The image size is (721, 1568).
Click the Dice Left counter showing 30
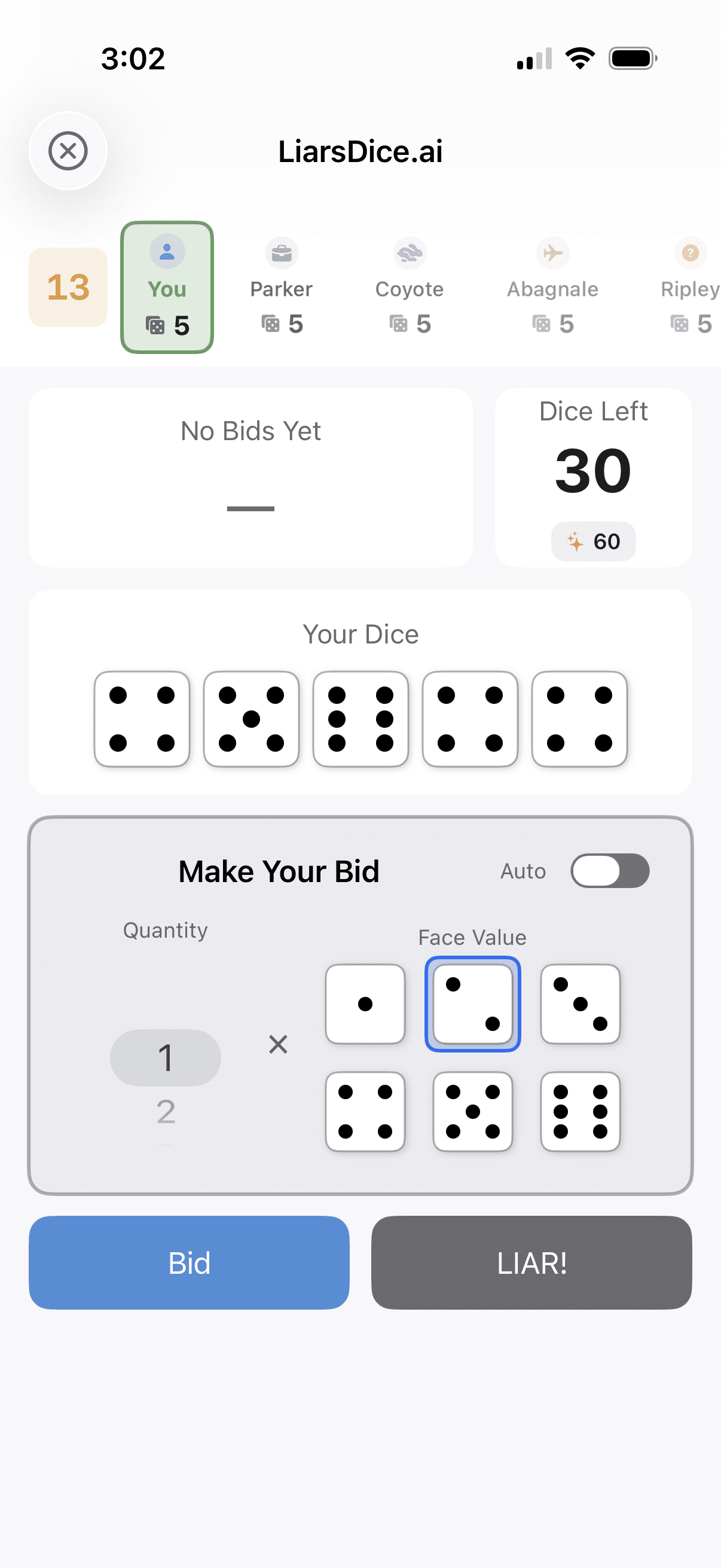tap(592, 469)
